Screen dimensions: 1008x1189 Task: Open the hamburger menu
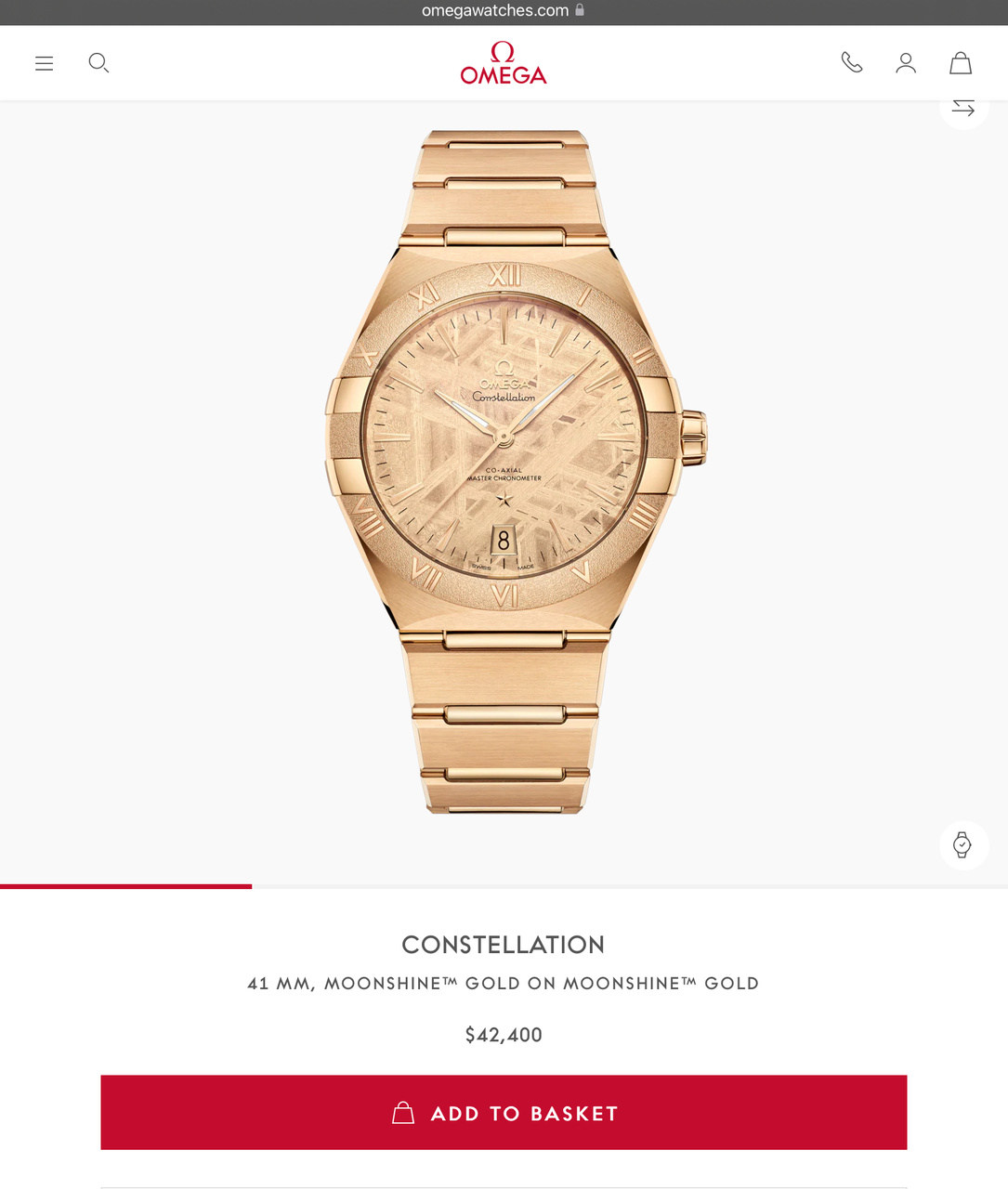coord(44,63)
